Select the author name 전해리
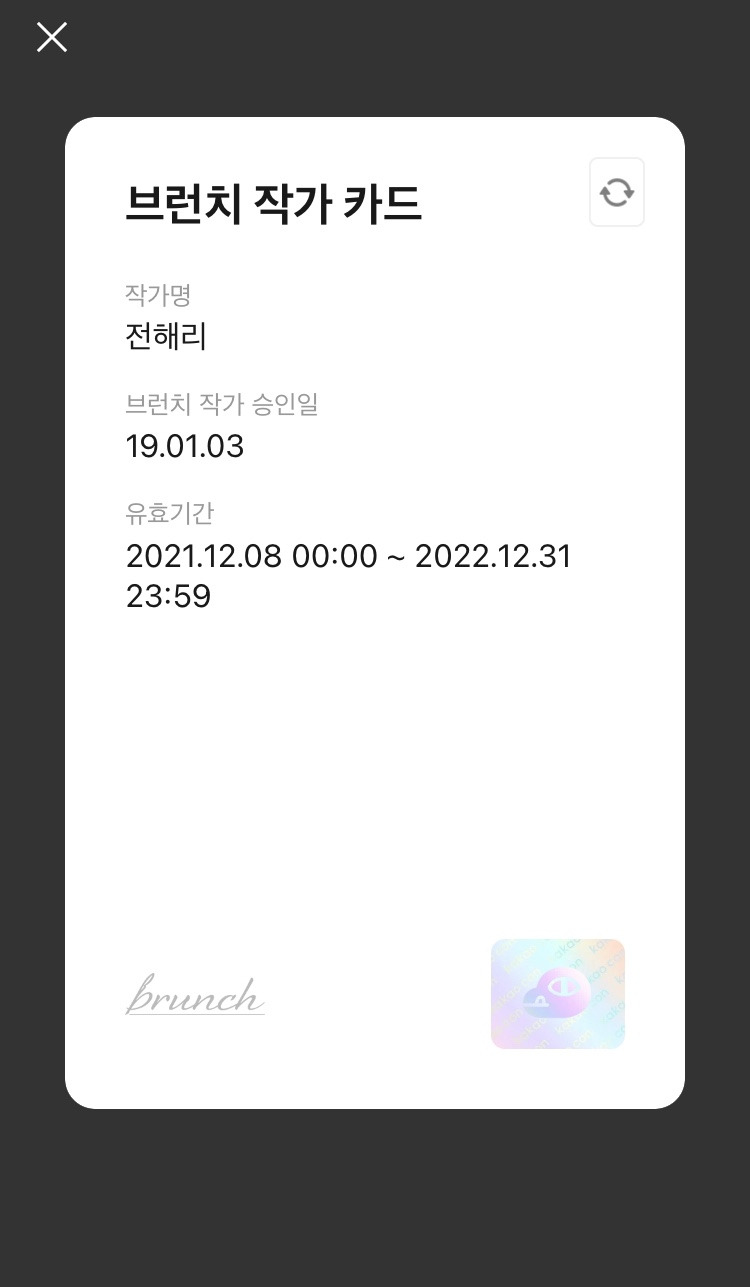The image size is (750, 1287). pos(166,337)
